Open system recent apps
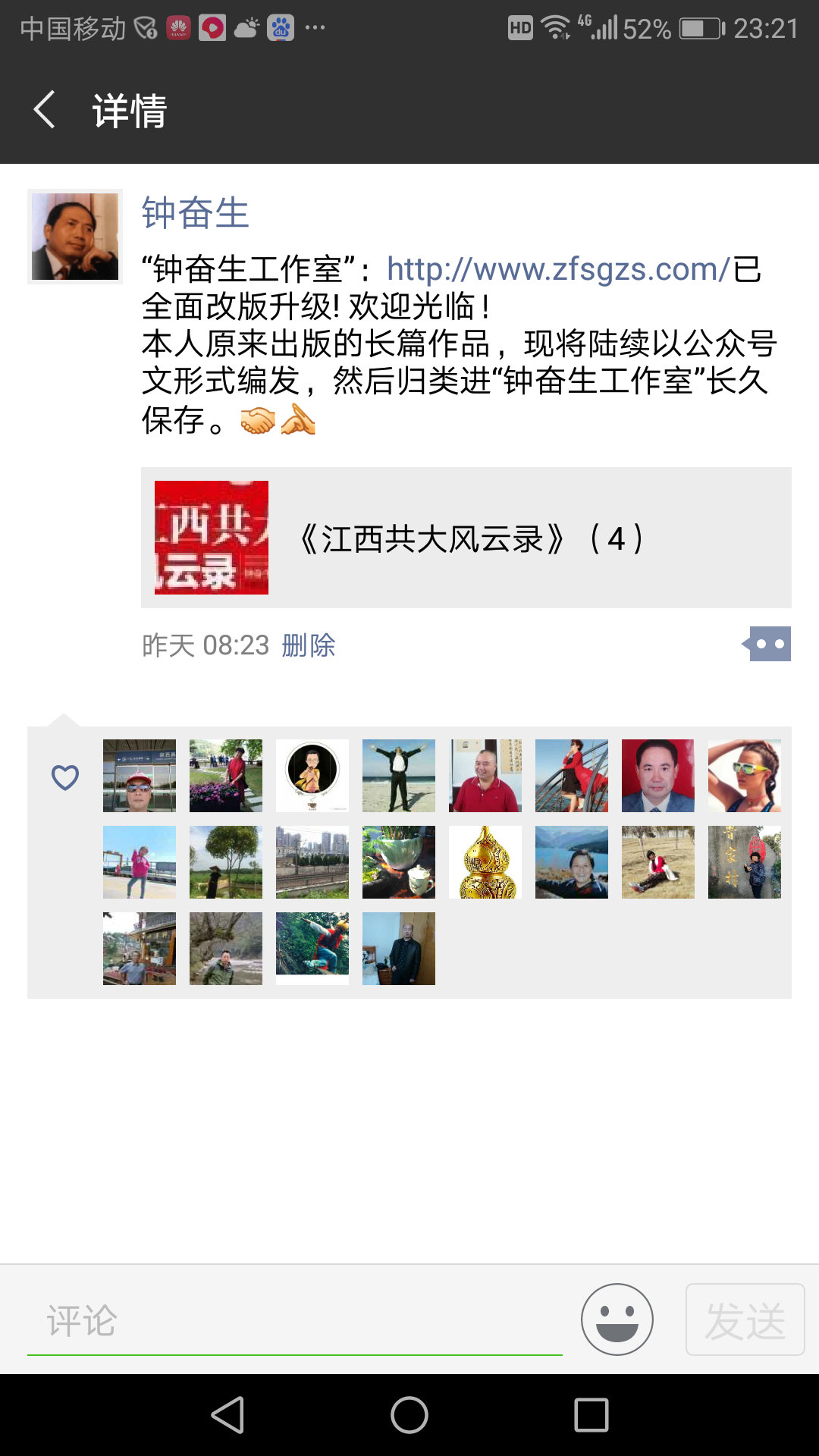This screenshot has width=819, height=1456. click(591, 1415)
